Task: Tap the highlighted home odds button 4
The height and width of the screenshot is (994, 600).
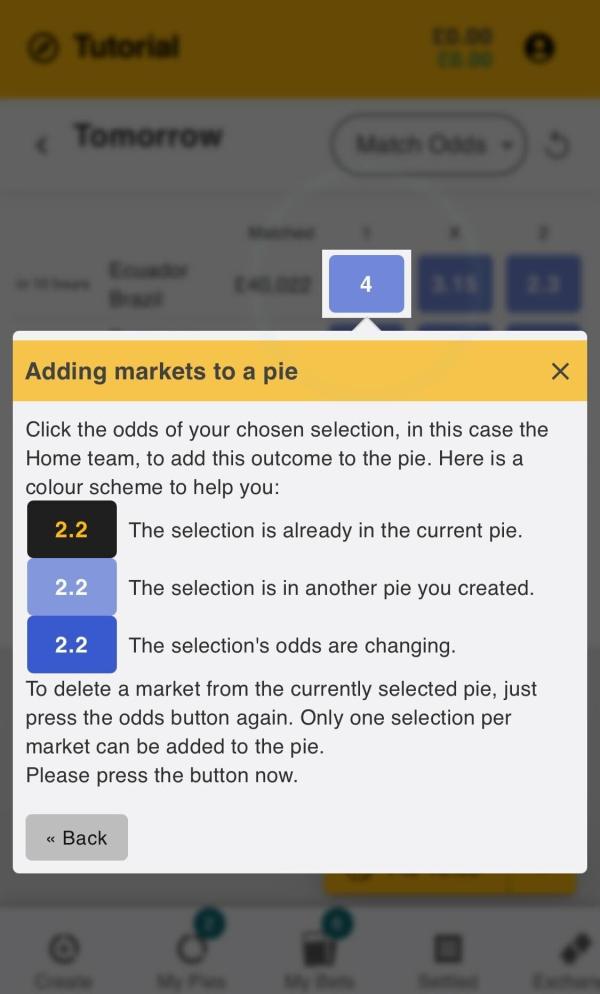Action: [x=366, y=284]
